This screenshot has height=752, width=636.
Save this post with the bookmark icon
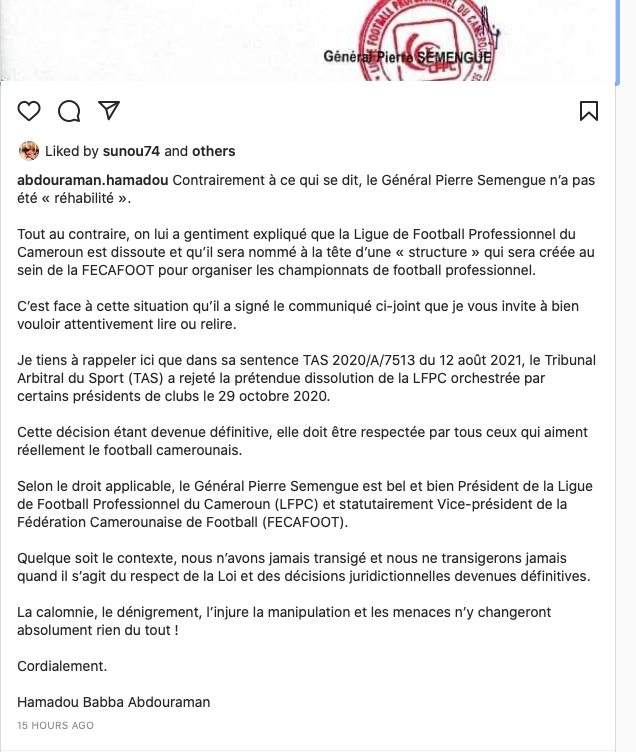(x=589, y=110)
